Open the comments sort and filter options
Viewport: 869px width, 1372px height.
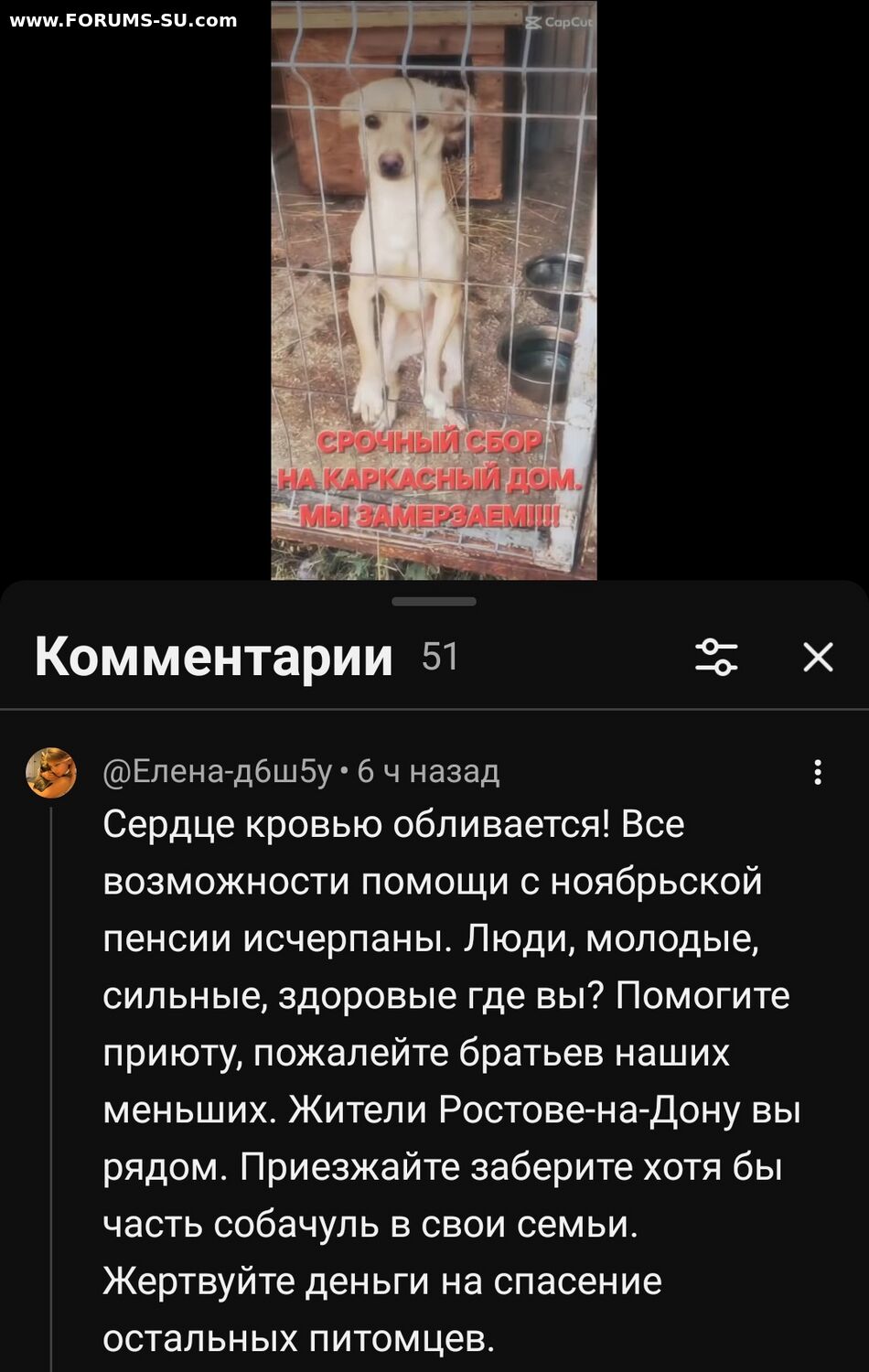(x=716, y=657)
